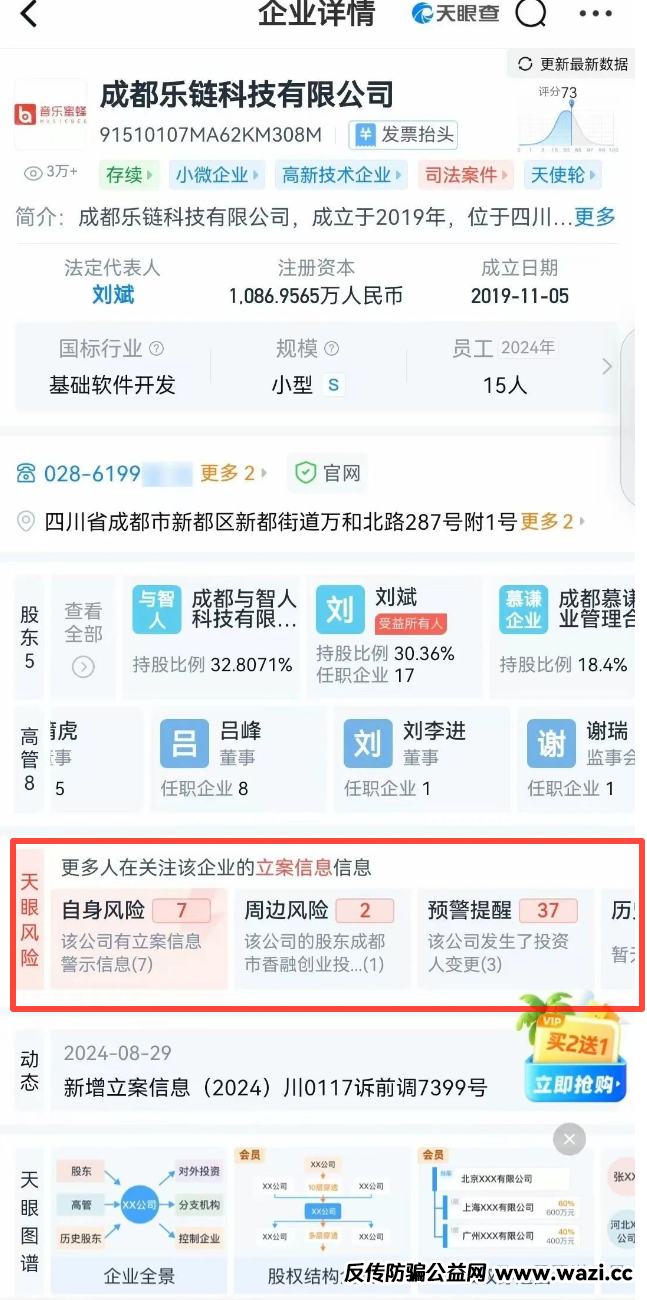The width and height of the screenshot is (647, 1300).
Task: Open the 2024-08-29 新增立案信息 update
Action: (x=275, y=1071)
